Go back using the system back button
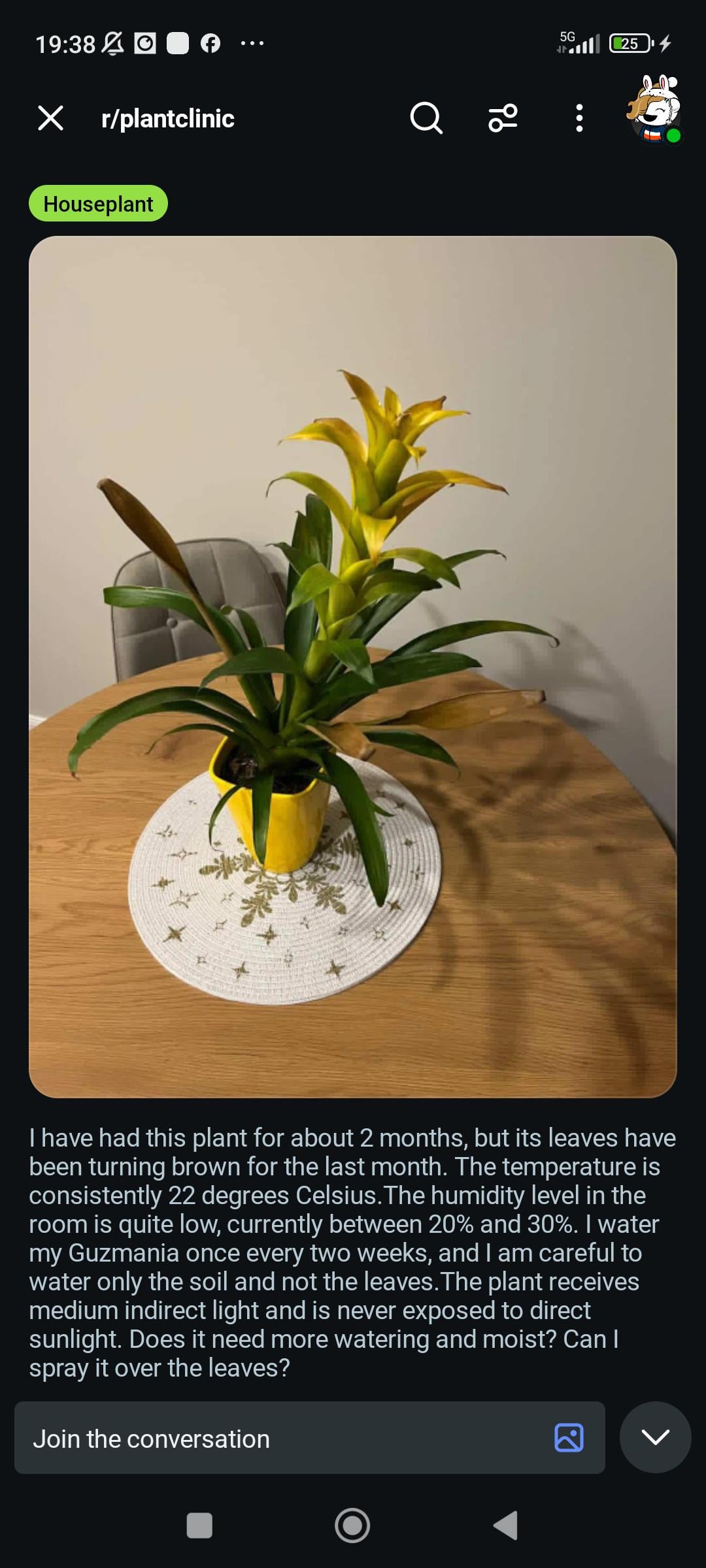 505,1525
